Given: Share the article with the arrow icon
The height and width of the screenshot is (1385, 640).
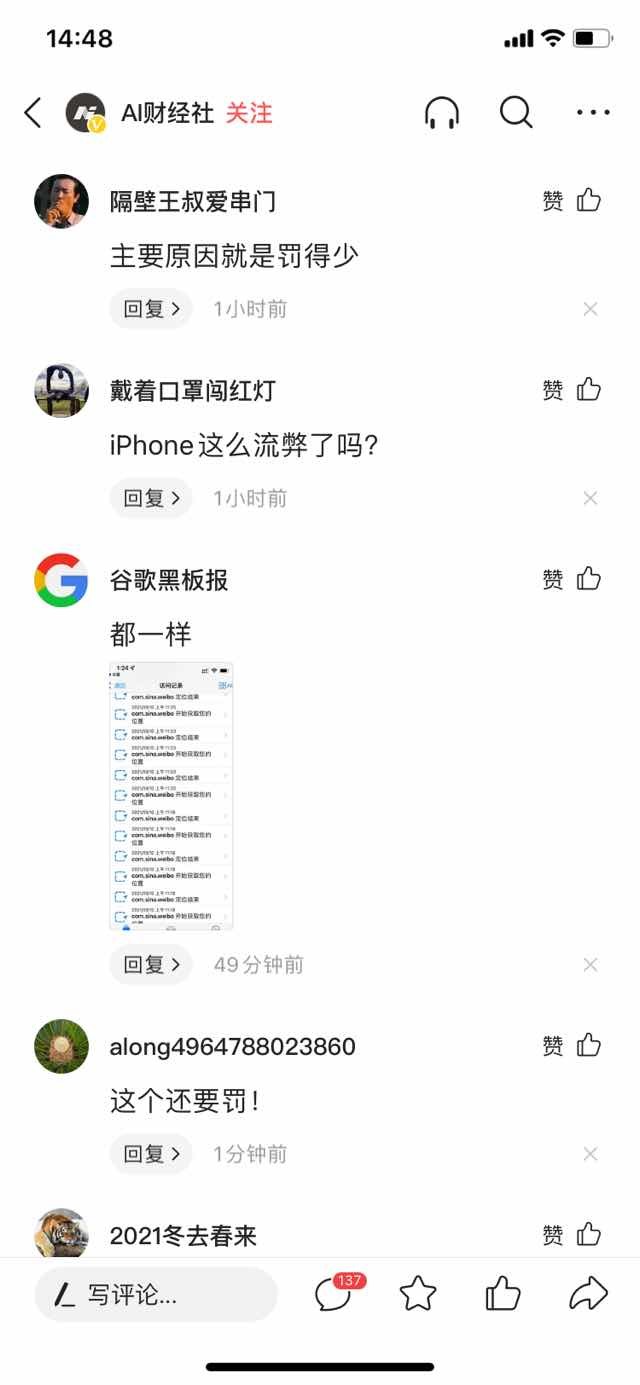Looking at the screenshot, I should 588,1295.
